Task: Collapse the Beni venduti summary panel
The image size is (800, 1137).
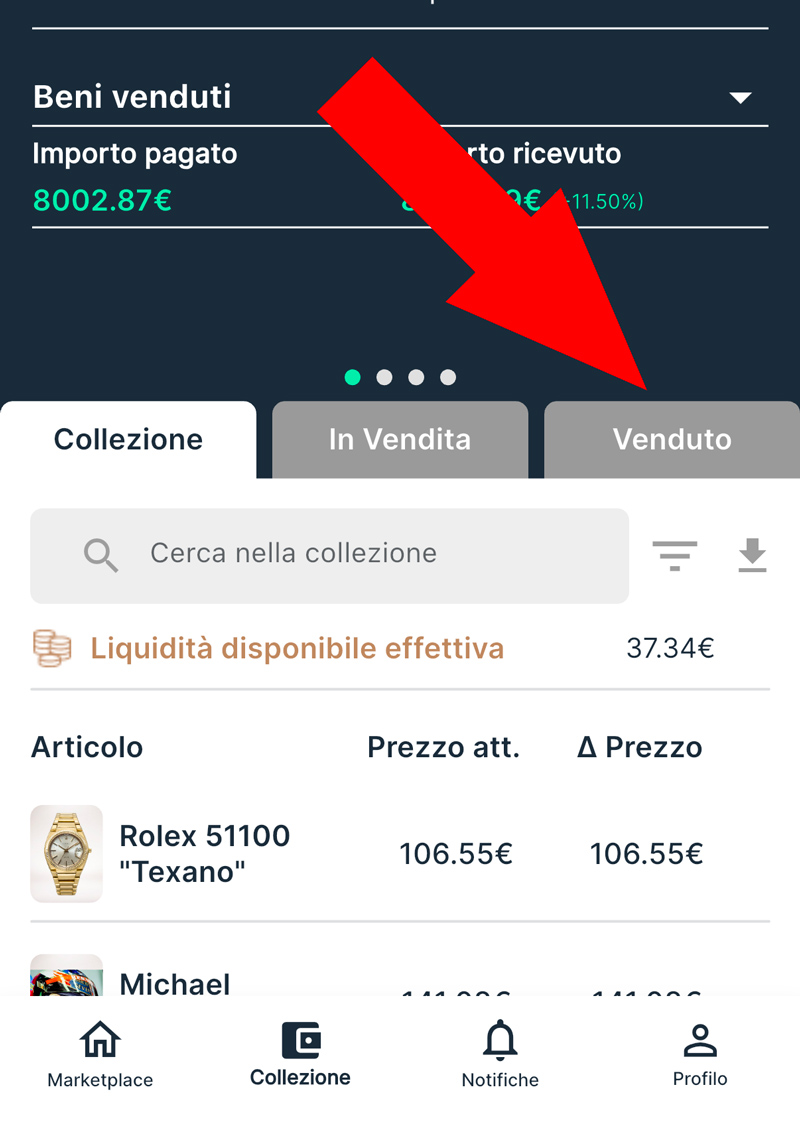Action: click(x=741, y=97)
